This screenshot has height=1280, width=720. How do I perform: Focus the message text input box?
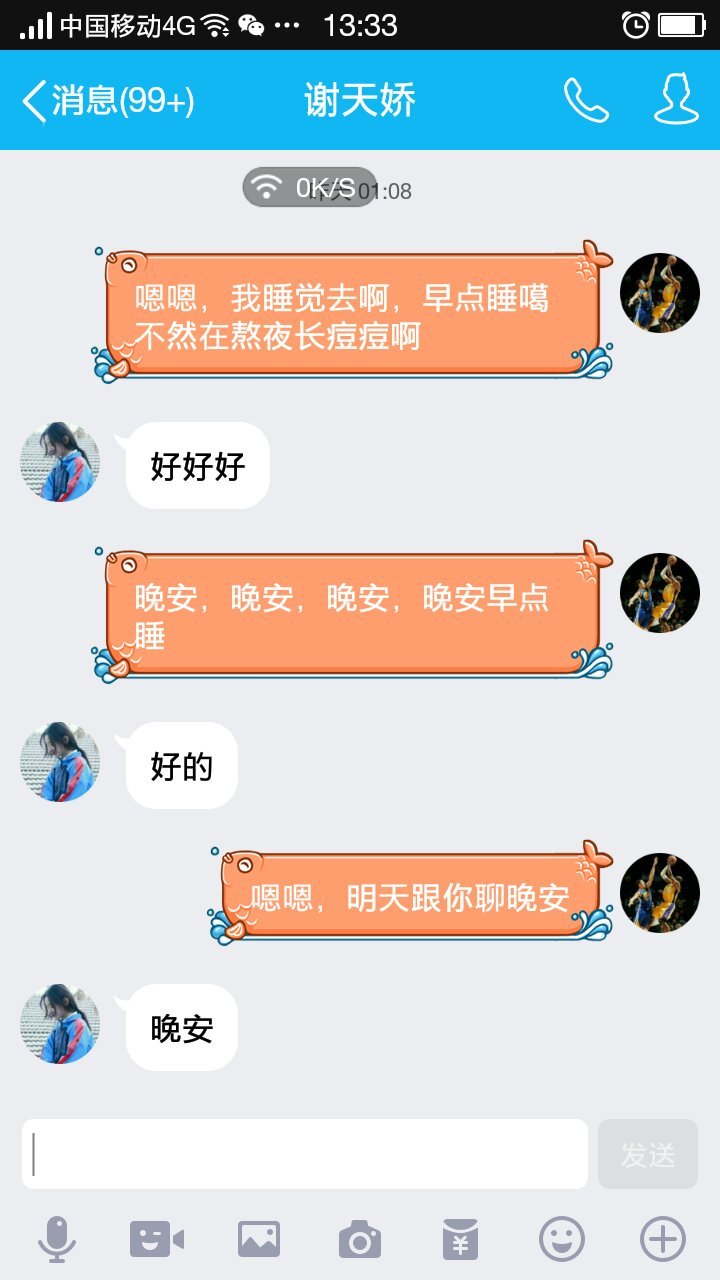tap(305, 1154)
